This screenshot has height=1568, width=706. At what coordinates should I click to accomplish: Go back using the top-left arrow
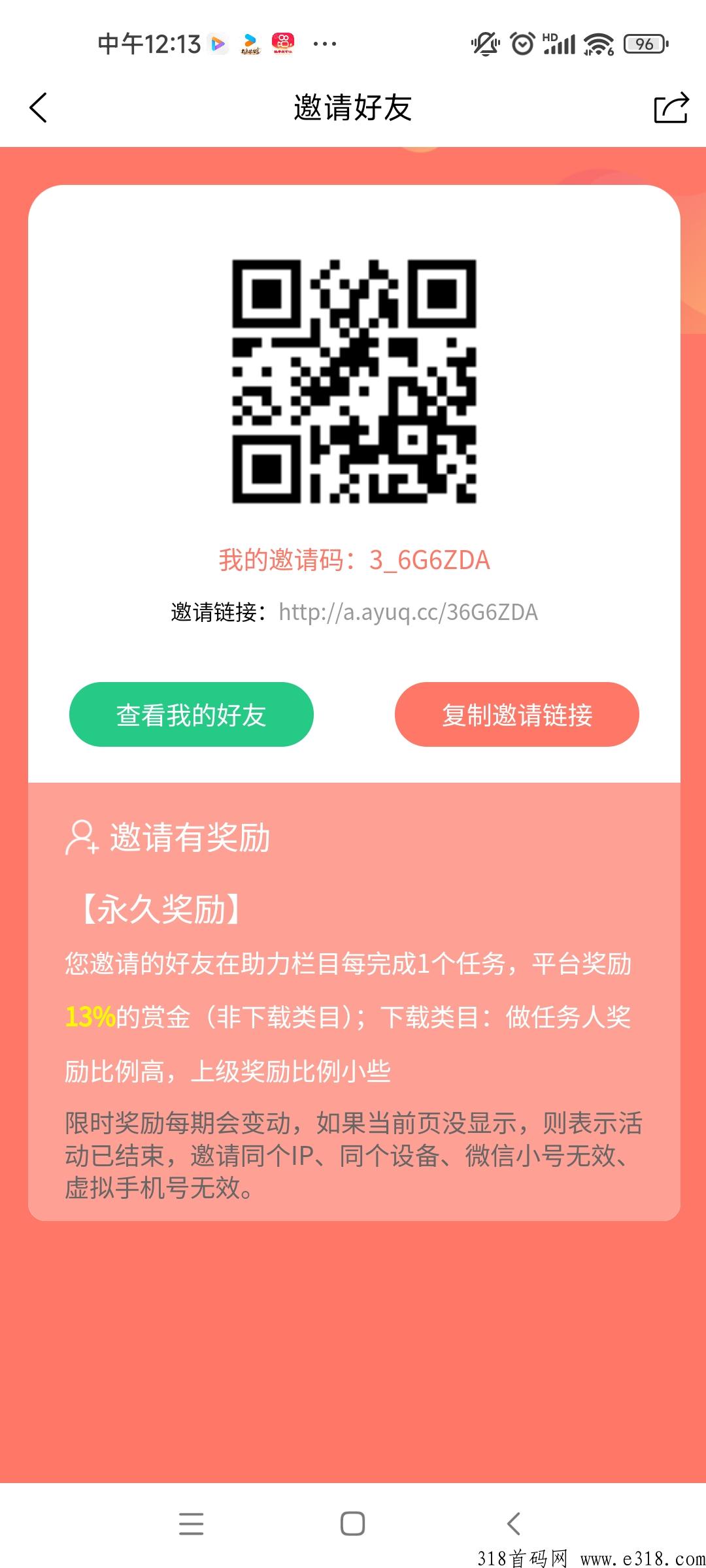pos(39,108)
